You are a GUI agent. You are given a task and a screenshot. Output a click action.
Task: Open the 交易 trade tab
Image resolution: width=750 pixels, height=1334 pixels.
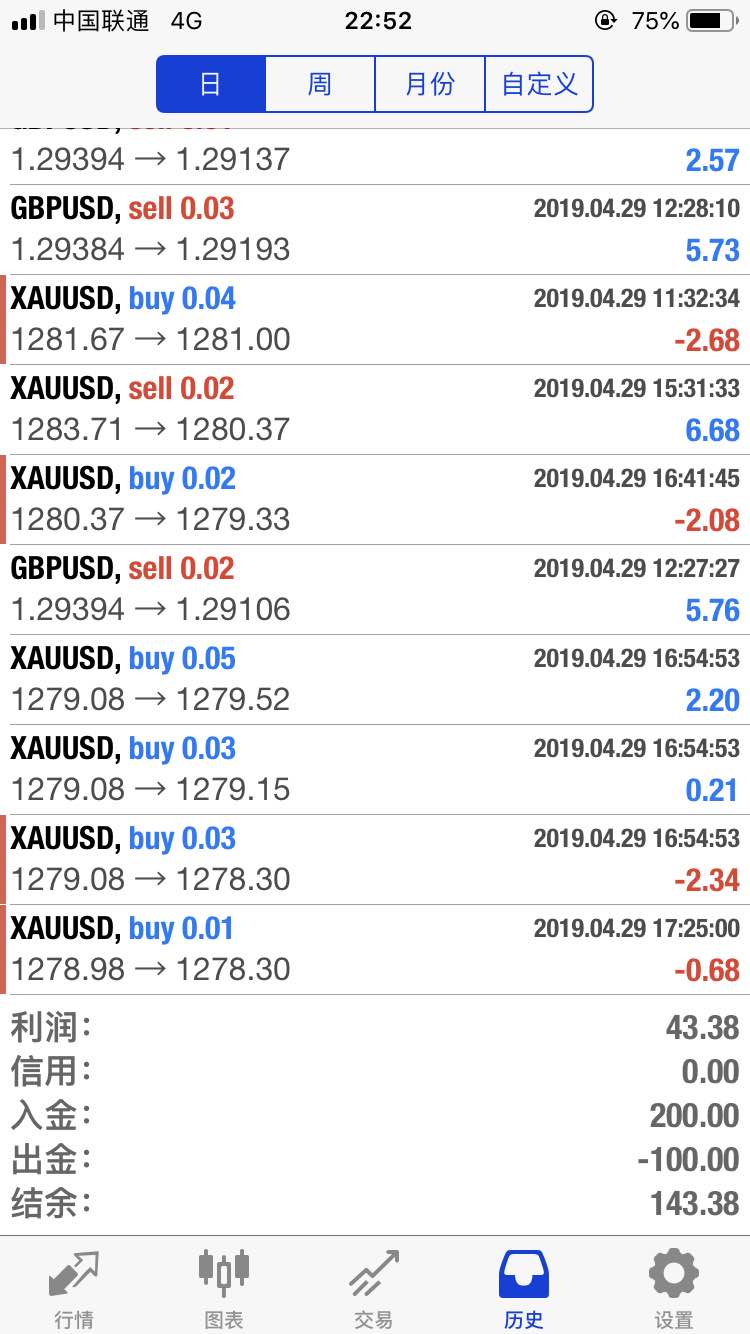coord(374,1289)
